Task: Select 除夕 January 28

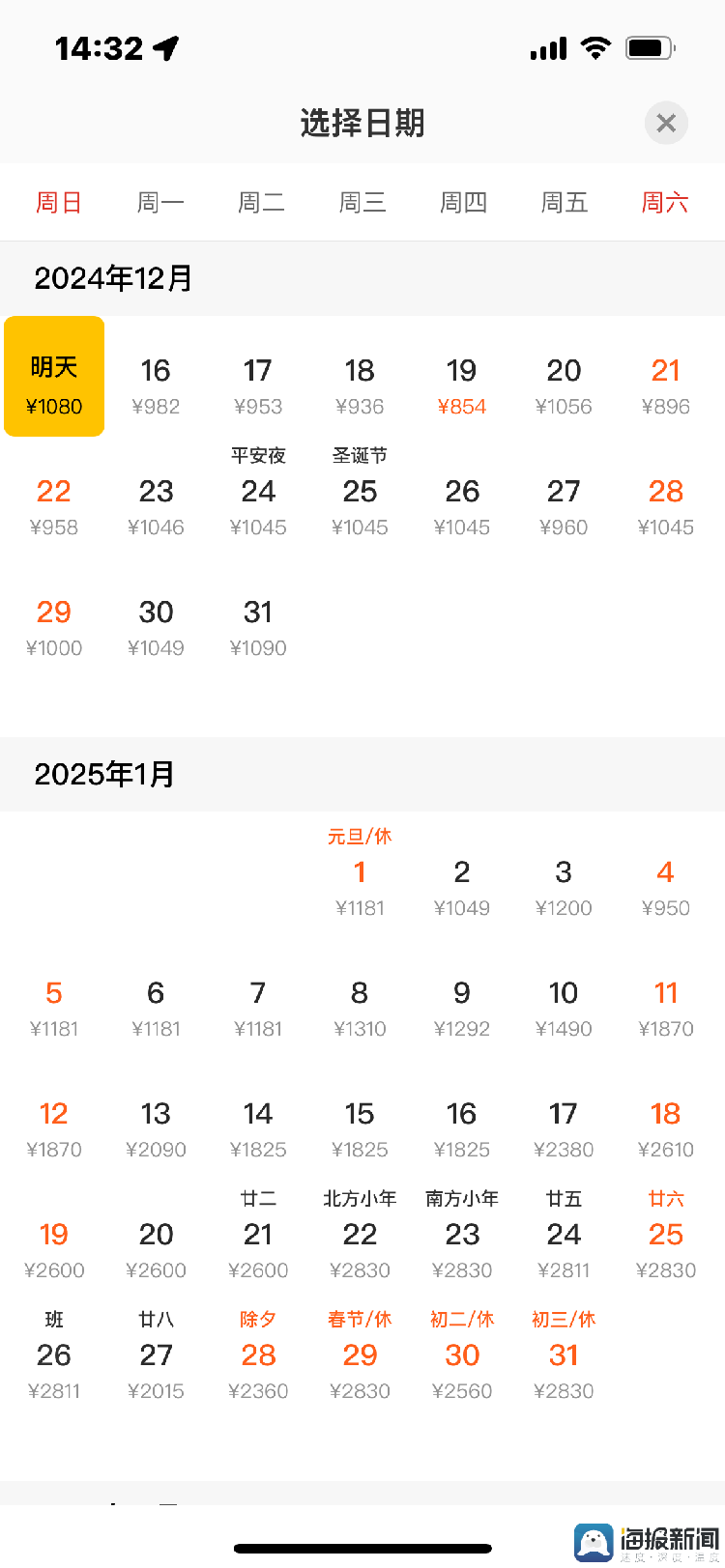Action: 258,1355
